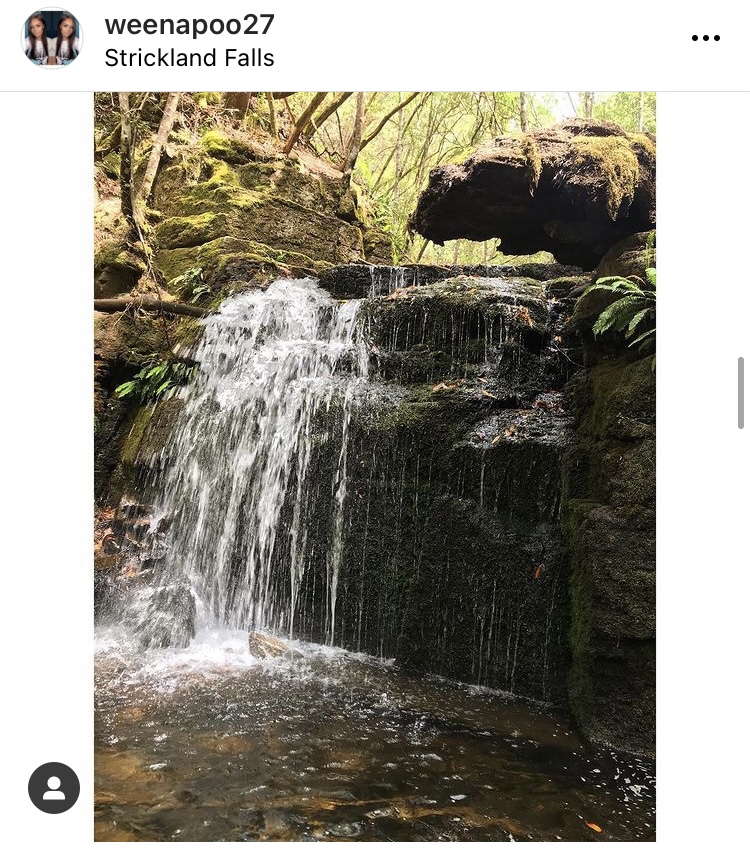Screen dimensions: 750x861
Task: Show tagged people on the photo
Action: tap(54, 788)
